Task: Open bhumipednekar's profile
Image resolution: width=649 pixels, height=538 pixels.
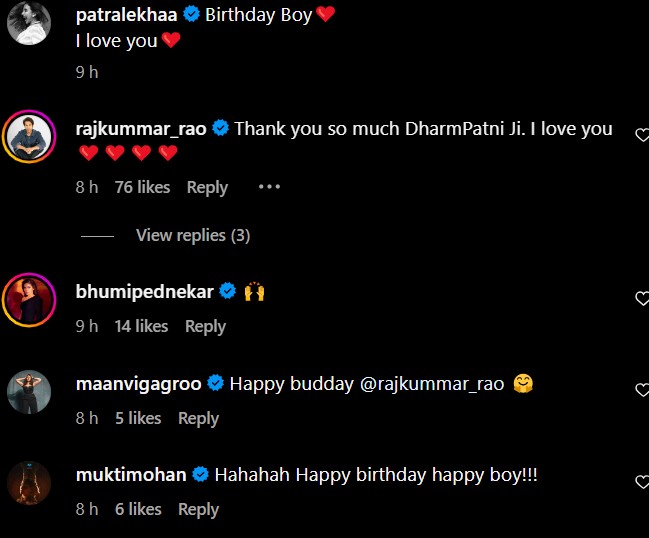Action: pos(143,292)
